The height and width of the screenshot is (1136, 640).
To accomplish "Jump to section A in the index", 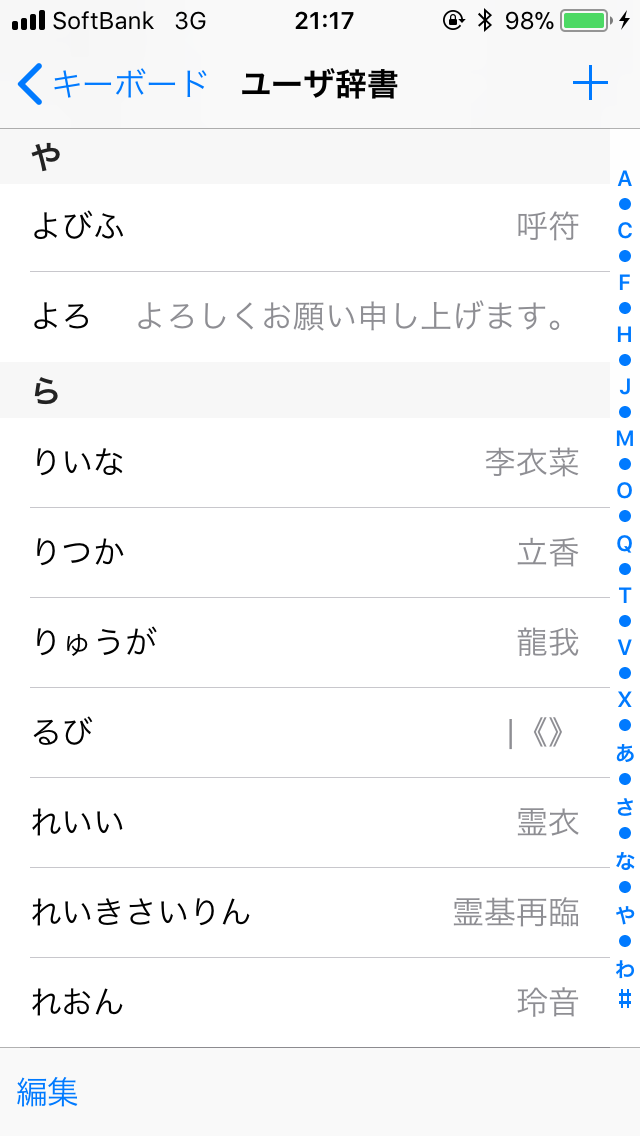I will [x=625, y=179].
